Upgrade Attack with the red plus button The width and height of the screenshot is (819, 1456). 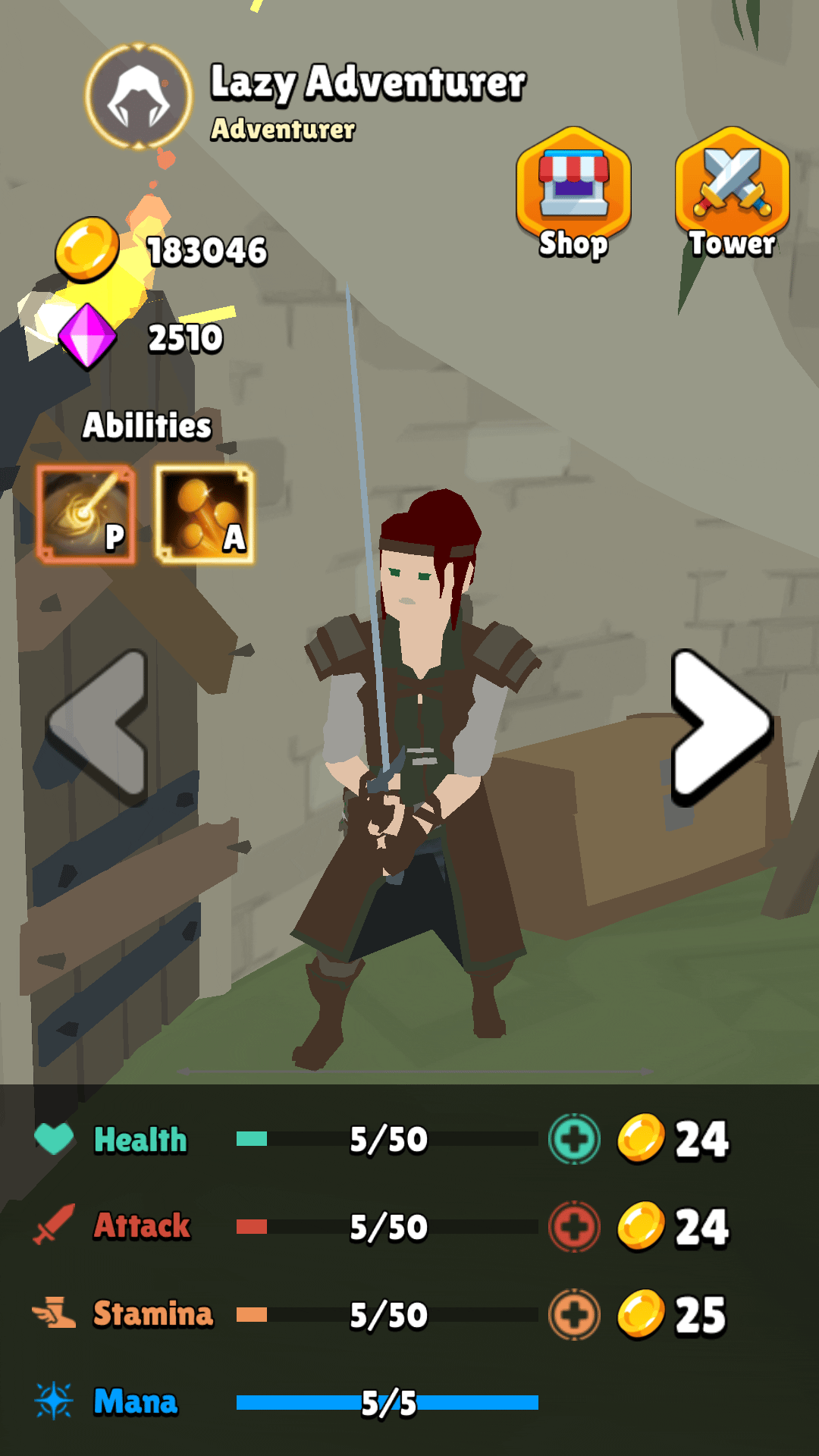574,1227
